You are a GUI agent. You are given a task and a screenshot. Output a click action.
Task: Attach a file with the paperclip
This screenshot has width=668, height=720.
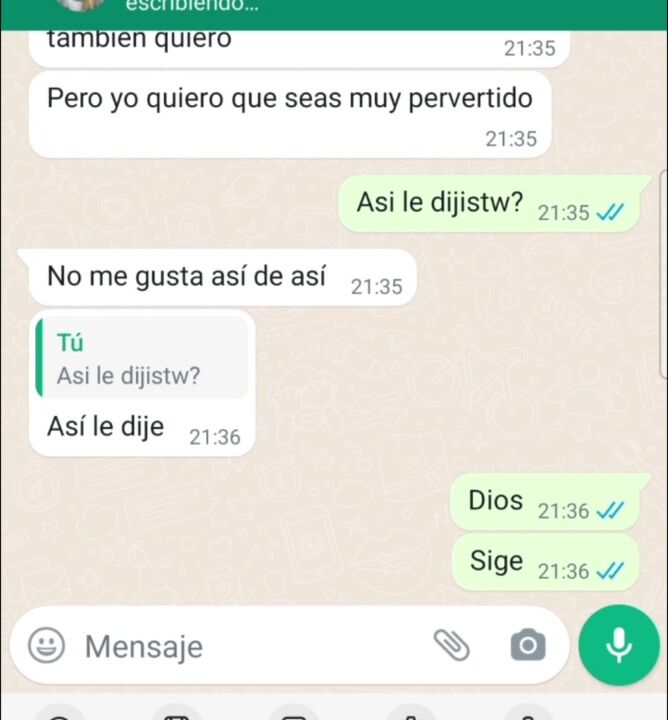452,646
